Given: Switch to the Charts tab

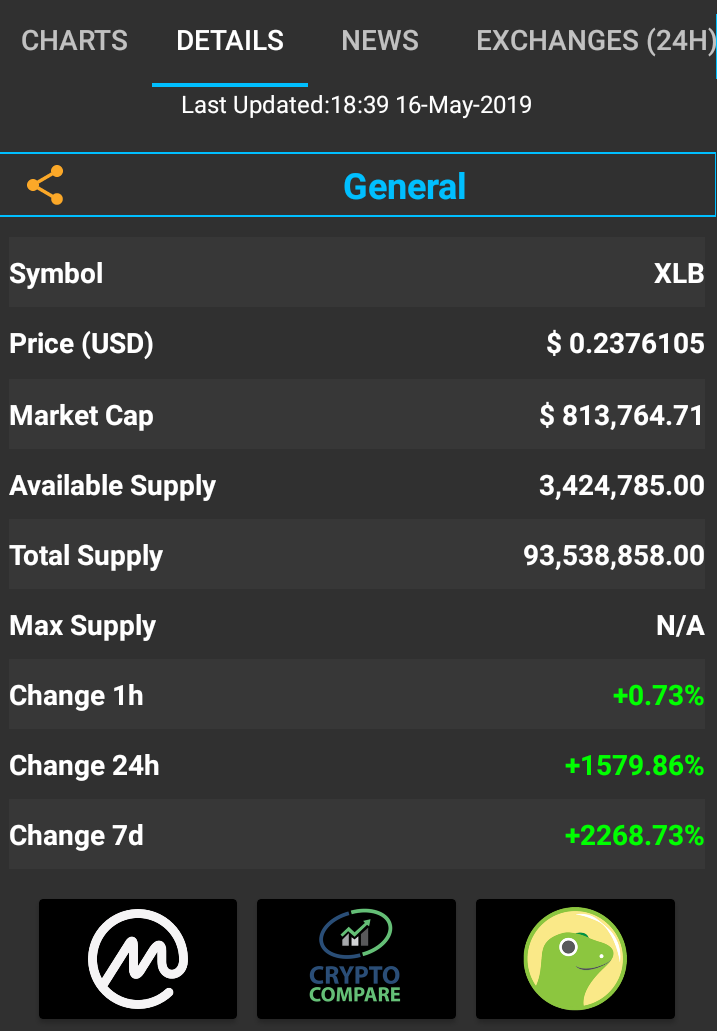Looking at the screenshot, I should click(75, 41).
